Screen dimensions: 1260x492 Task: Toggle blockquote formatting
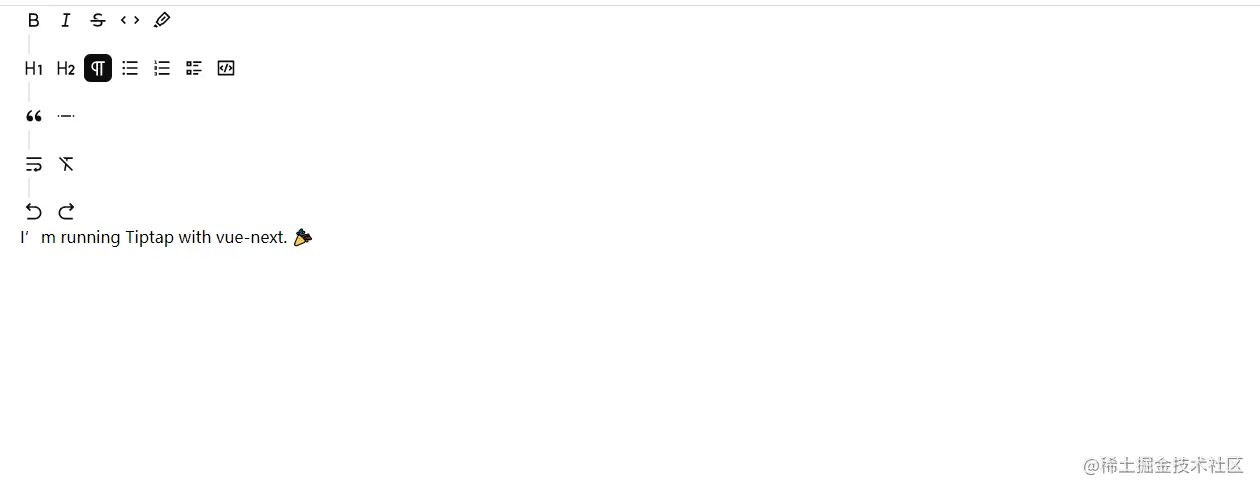(34, 116)
